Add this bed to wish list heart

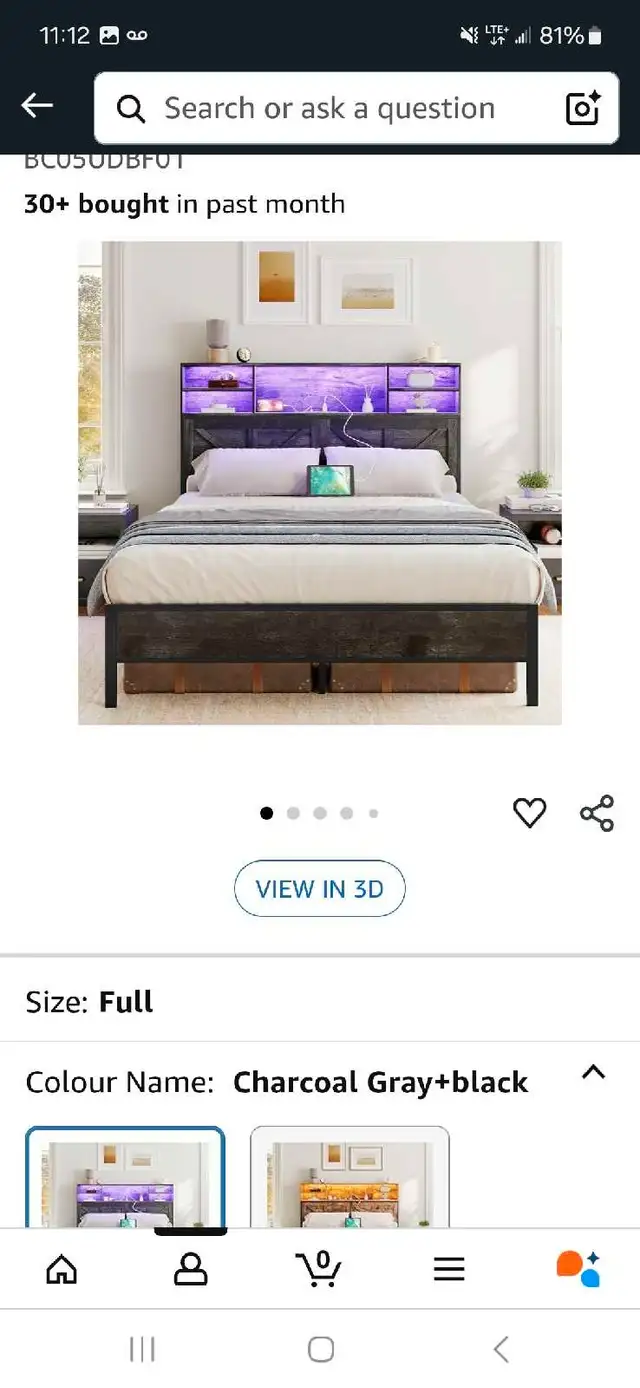pyautogui.click(x=529, y=813)
